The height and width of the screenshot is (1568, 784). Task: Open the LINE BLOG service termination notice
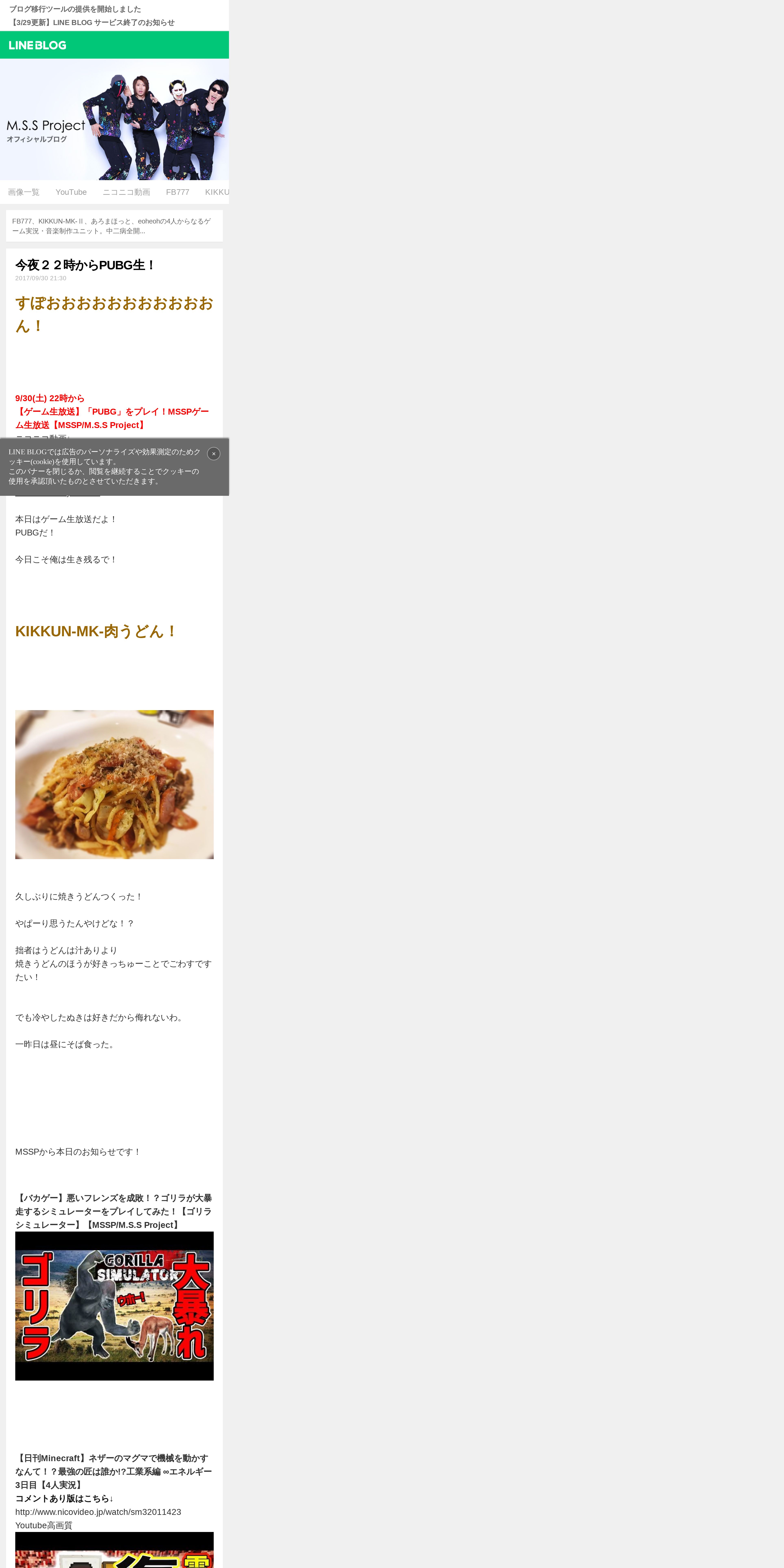tap(92, 23)
